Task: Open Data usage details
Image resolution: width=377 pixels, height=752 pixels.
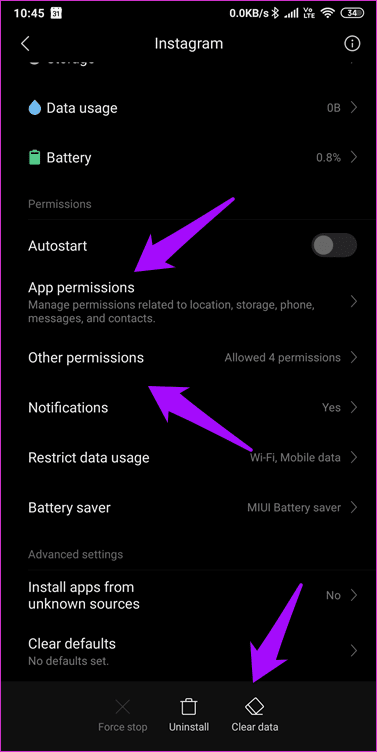Action: [188, 108]
